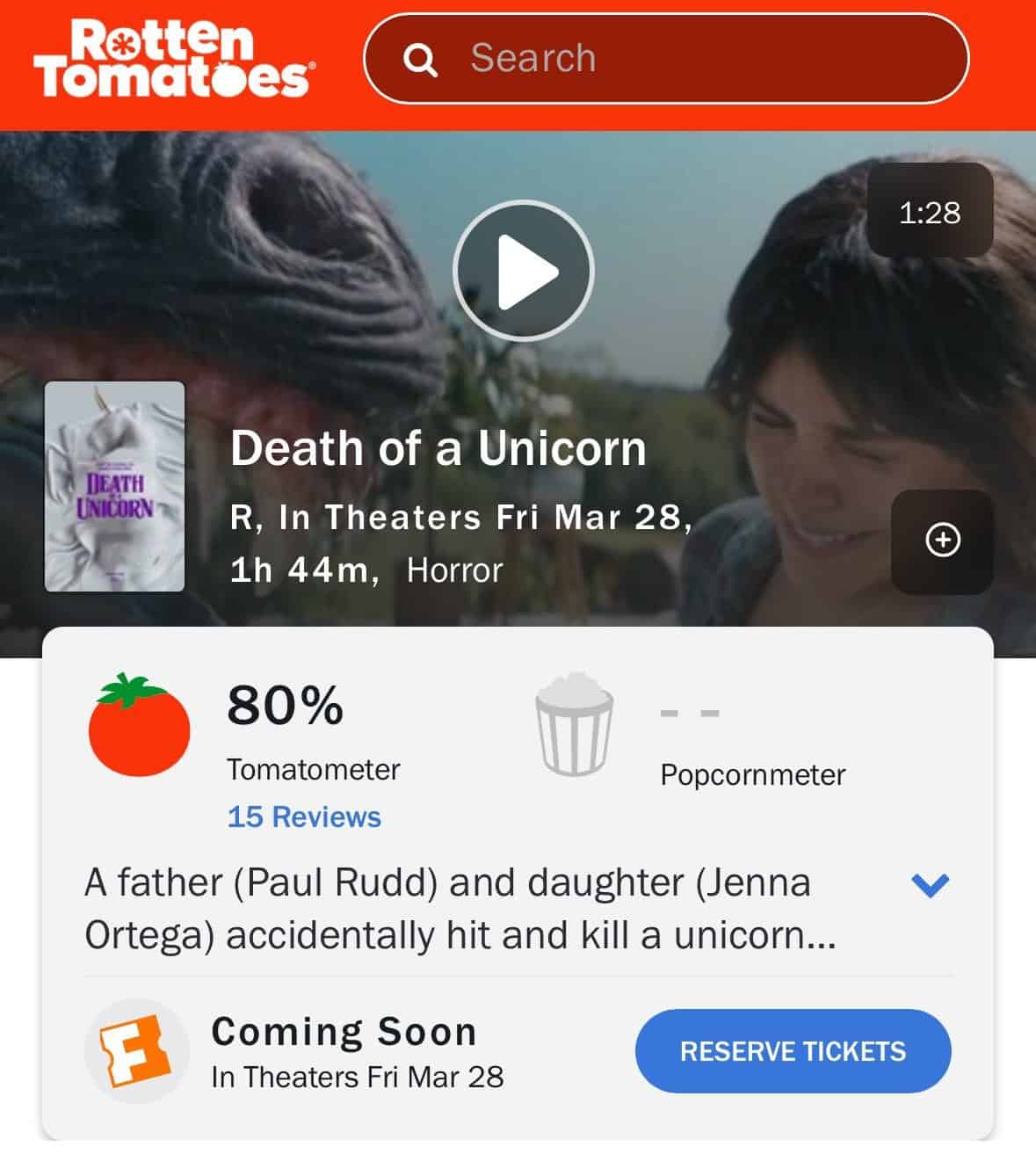The image size is (1036, 1154).
Task: Go to Rotten Tomatoes home via logo
Action: click(172, 58)
